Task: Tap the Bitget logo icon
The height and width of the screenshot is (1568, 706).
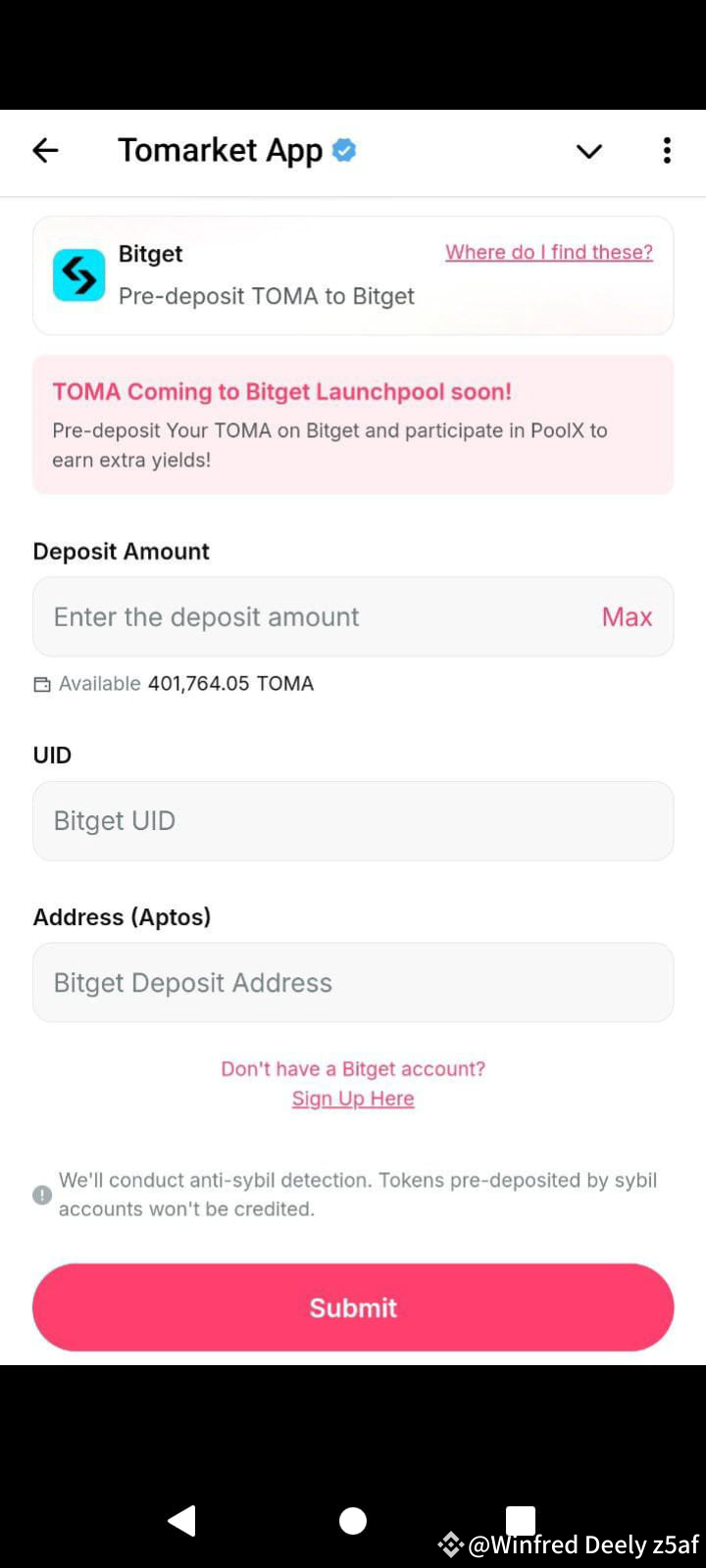Action: click(x=78, y=275)
